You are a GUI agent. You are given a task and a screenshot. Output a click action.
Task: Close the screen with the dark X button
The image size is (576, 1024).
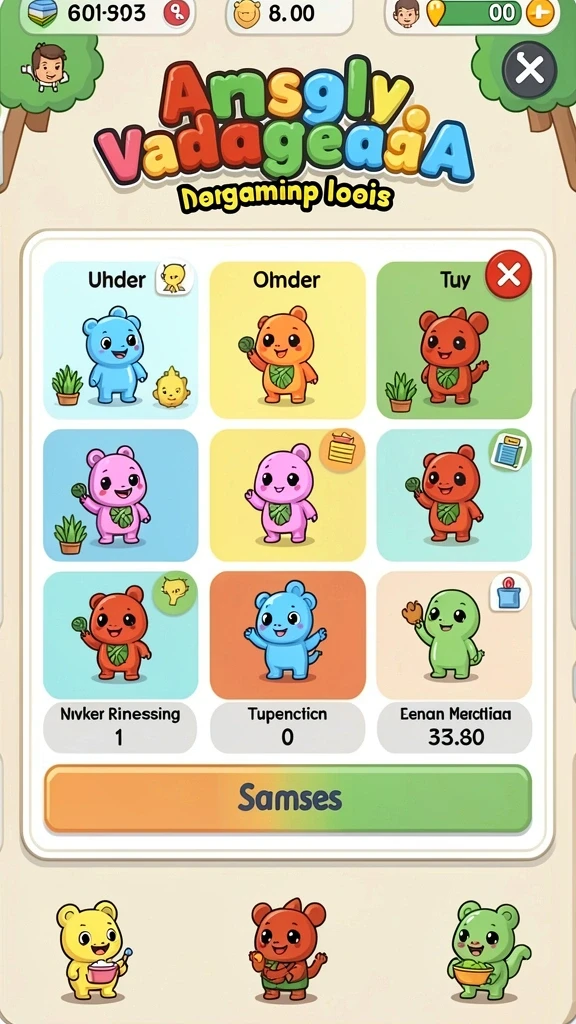[529, 69]
